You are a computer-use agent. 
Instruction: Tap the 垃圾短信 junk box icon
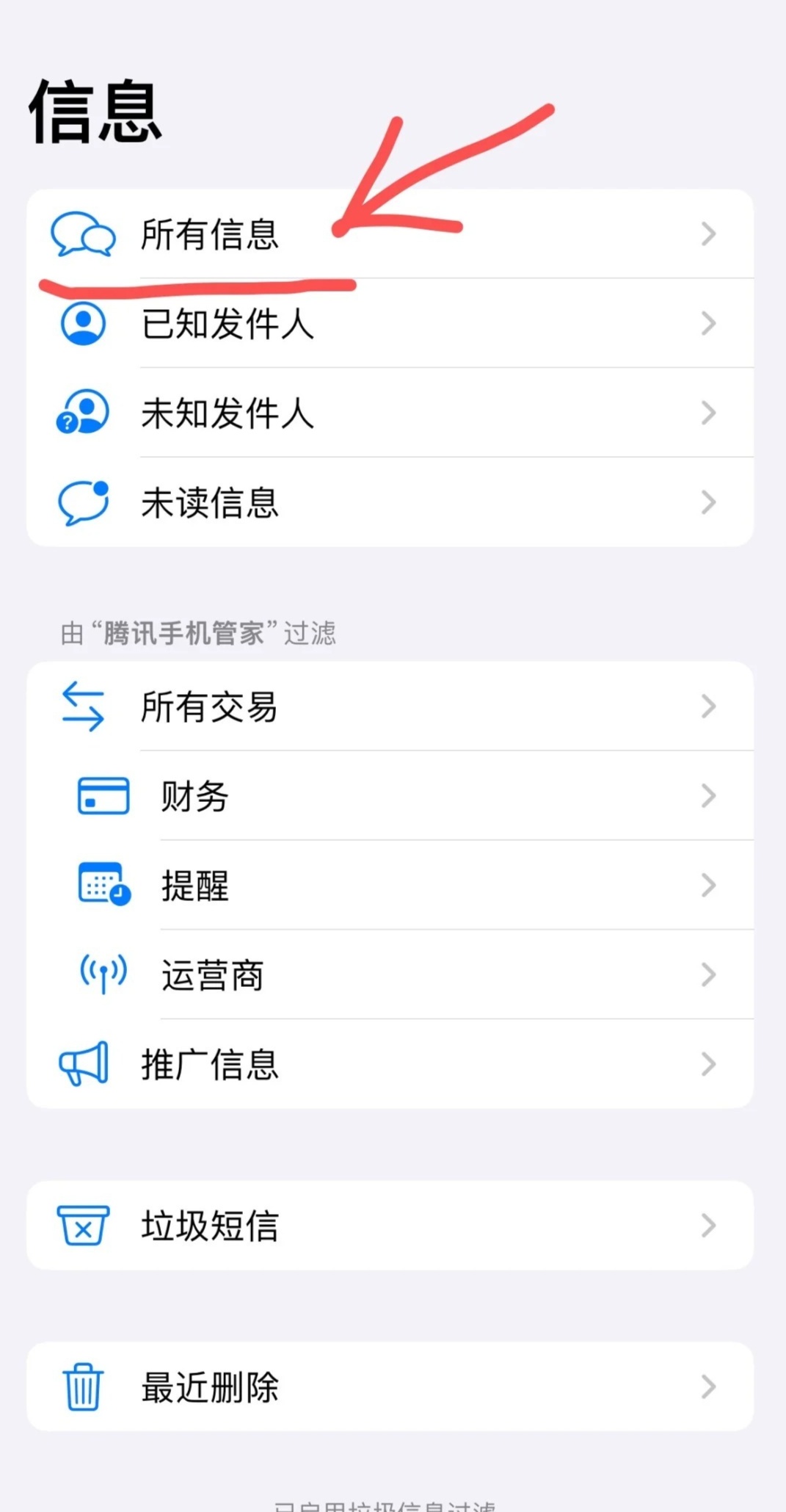pyautogui.click(x=83, y=1224)
